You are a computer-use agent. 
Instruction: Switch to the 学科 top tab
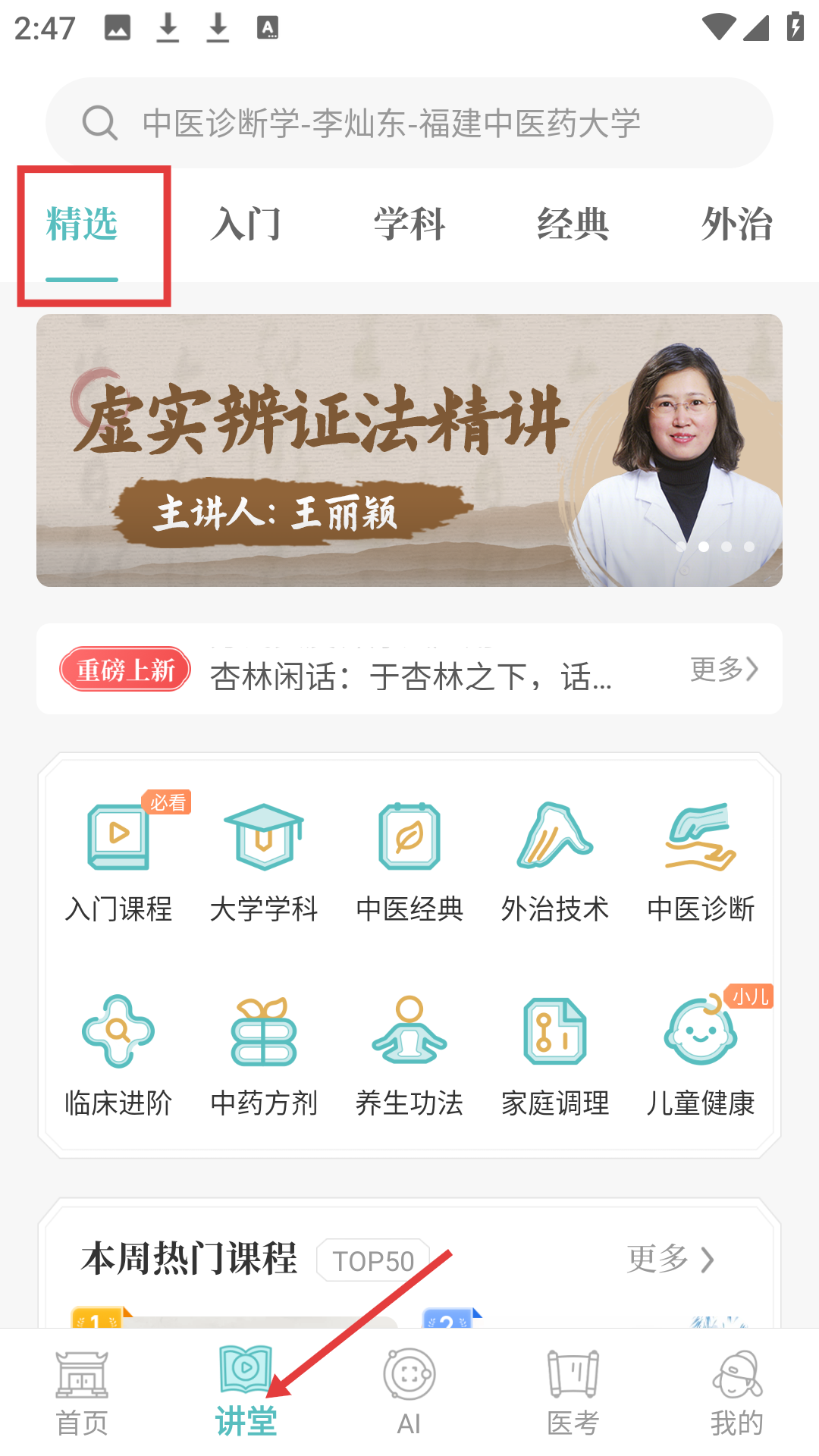[409, 224]
